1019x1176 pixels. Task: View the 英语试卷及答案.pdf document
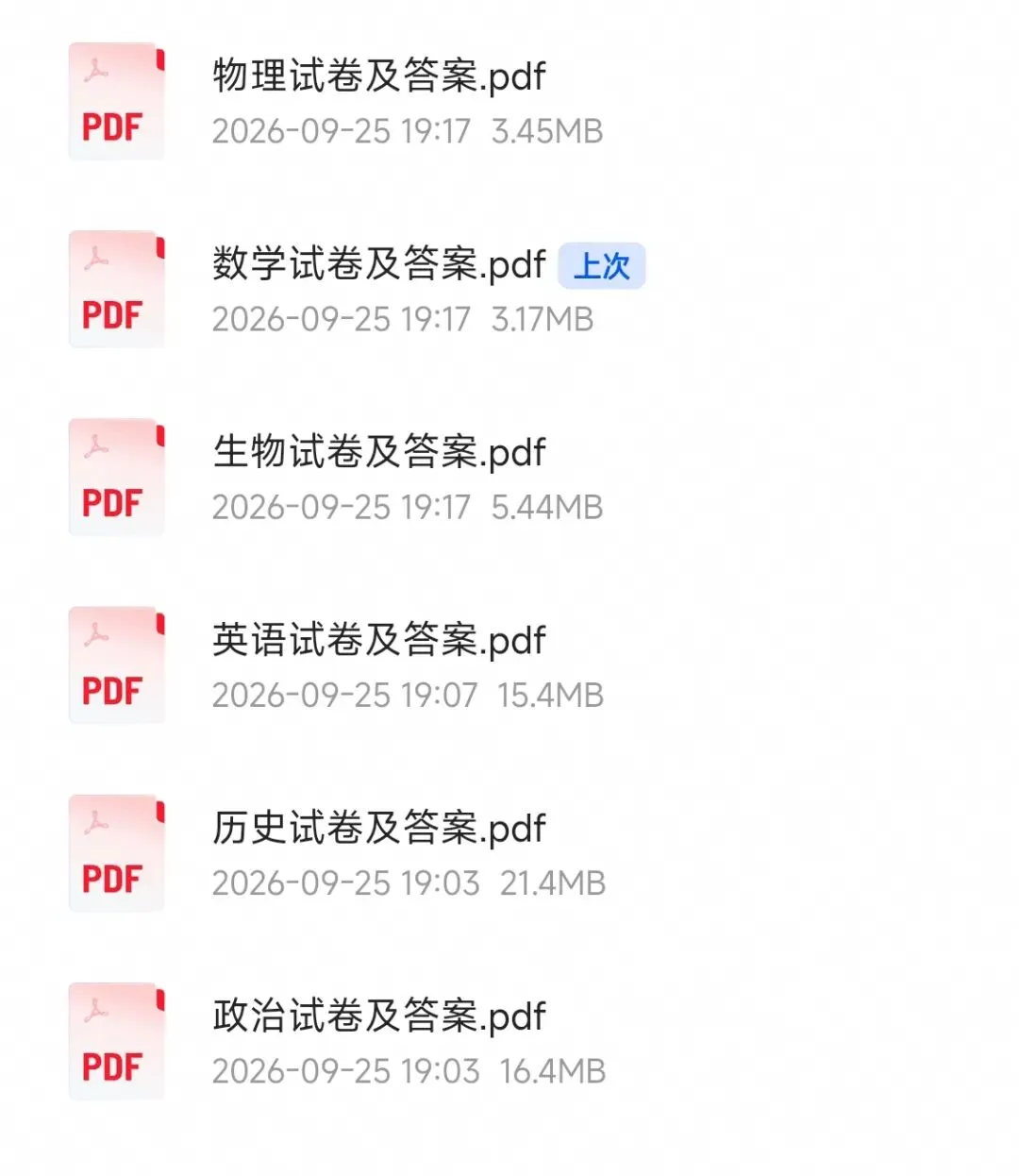(x=509, y=664)
